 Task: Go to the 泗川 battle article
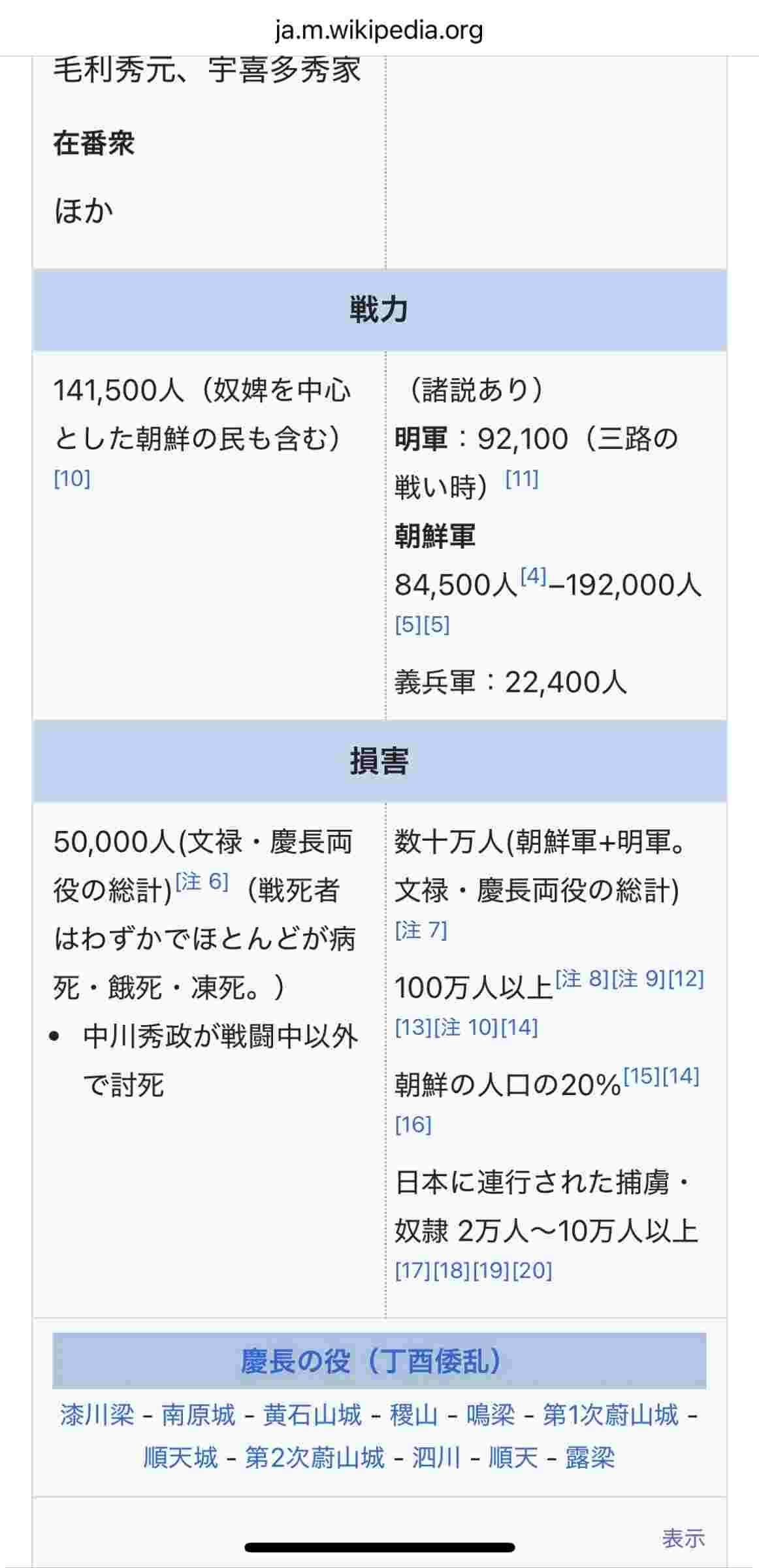click(436, 1458)
